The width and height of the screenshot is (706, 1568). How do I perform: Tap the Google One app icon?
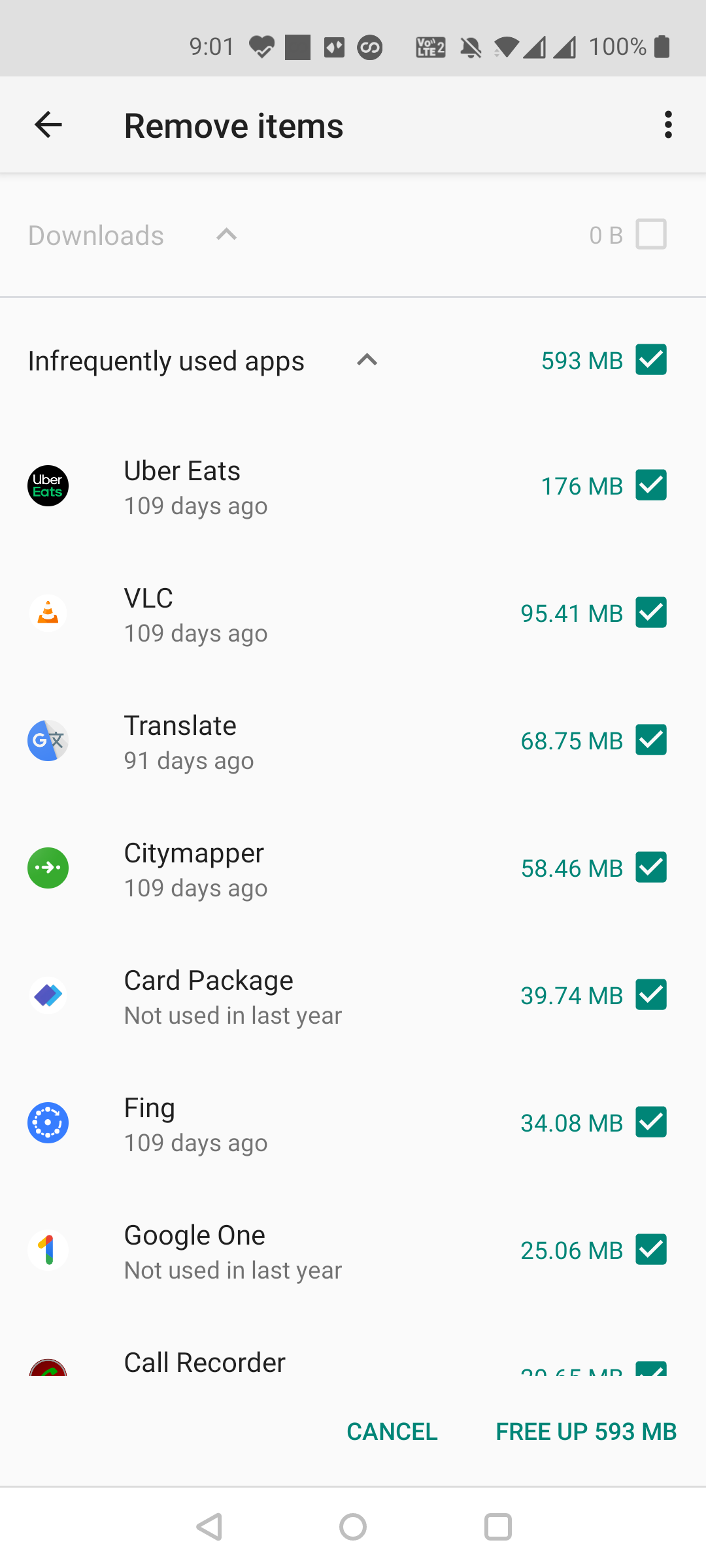(x=48, y=1250)
